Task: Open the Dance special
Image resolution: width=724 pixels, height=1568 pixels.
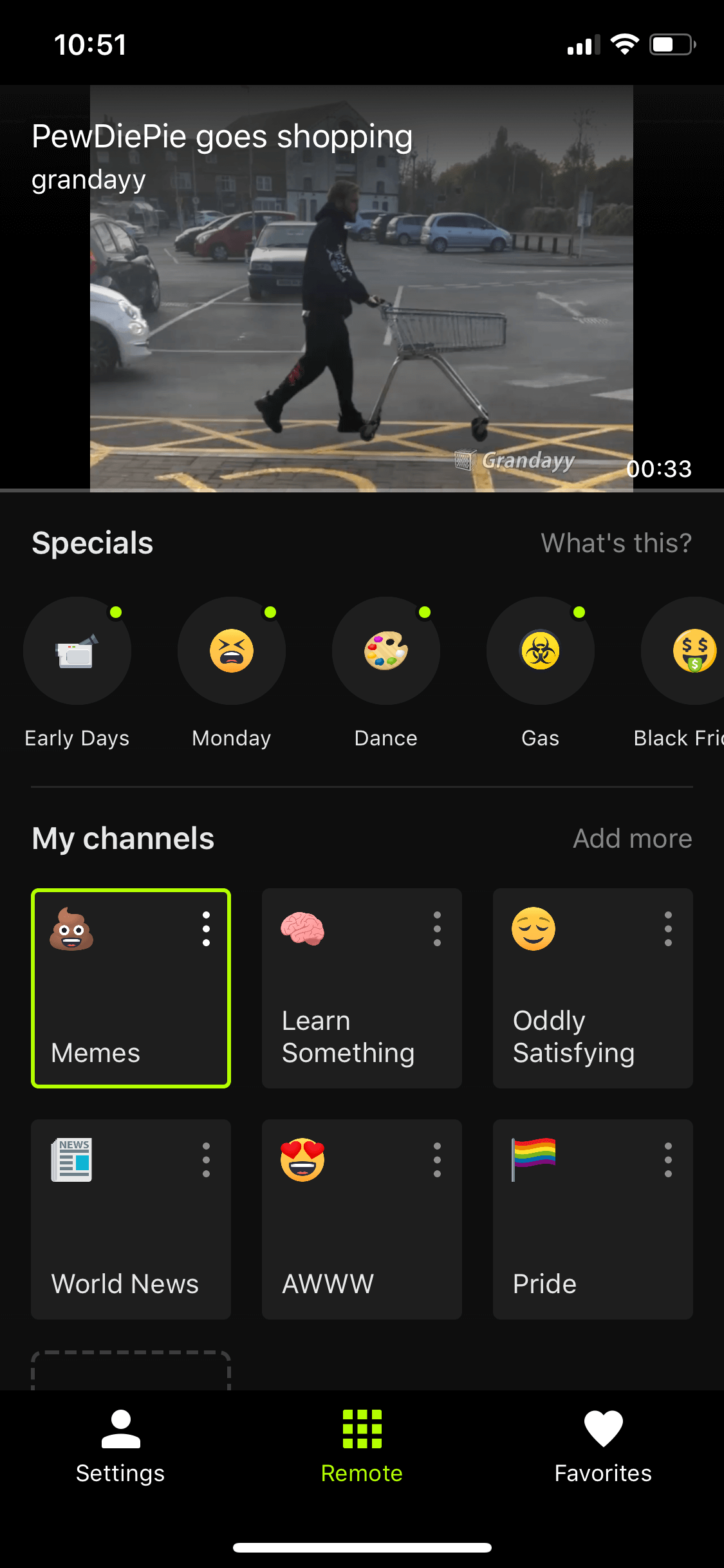Action: pyautogui.click(x=386, y=673)
